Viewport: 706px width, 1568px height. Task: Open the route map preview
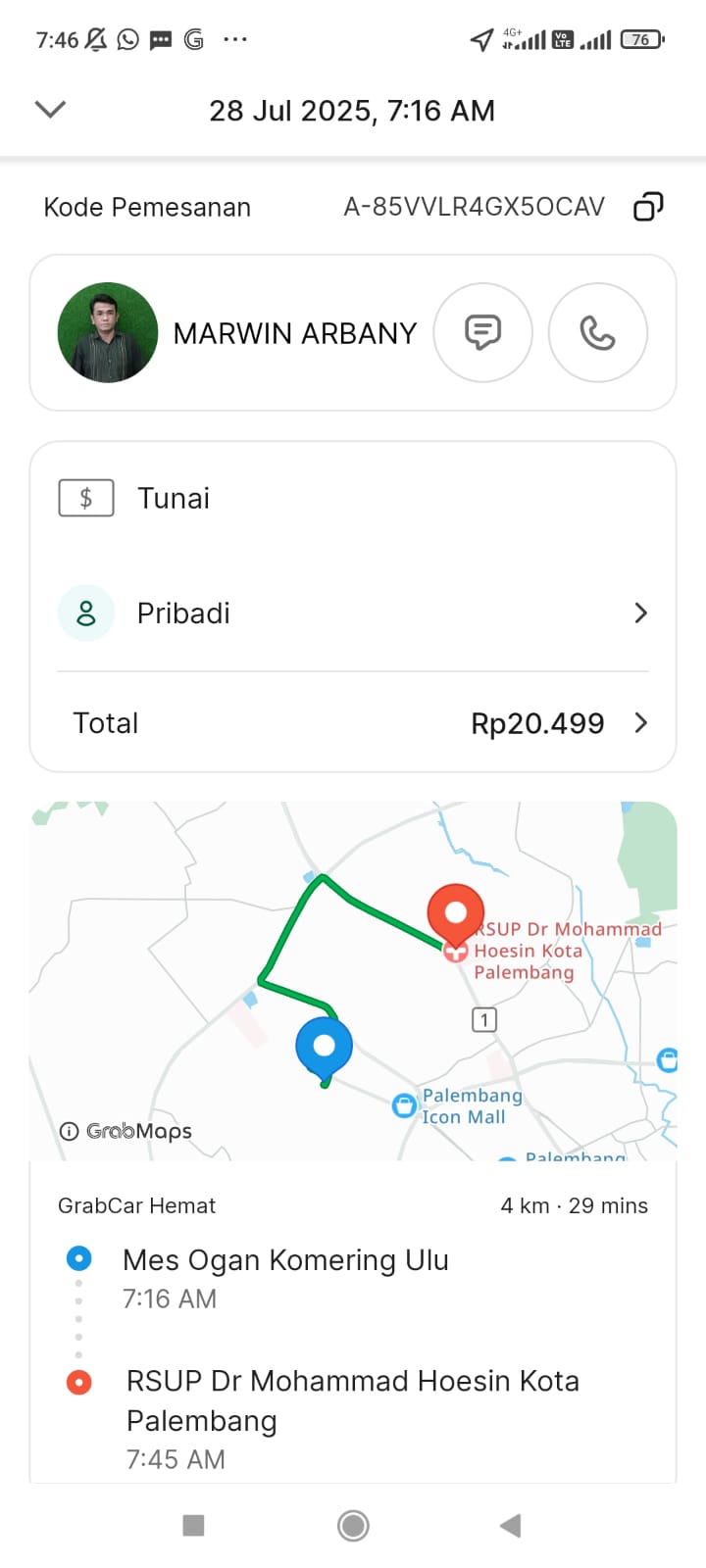click(353, 980)
